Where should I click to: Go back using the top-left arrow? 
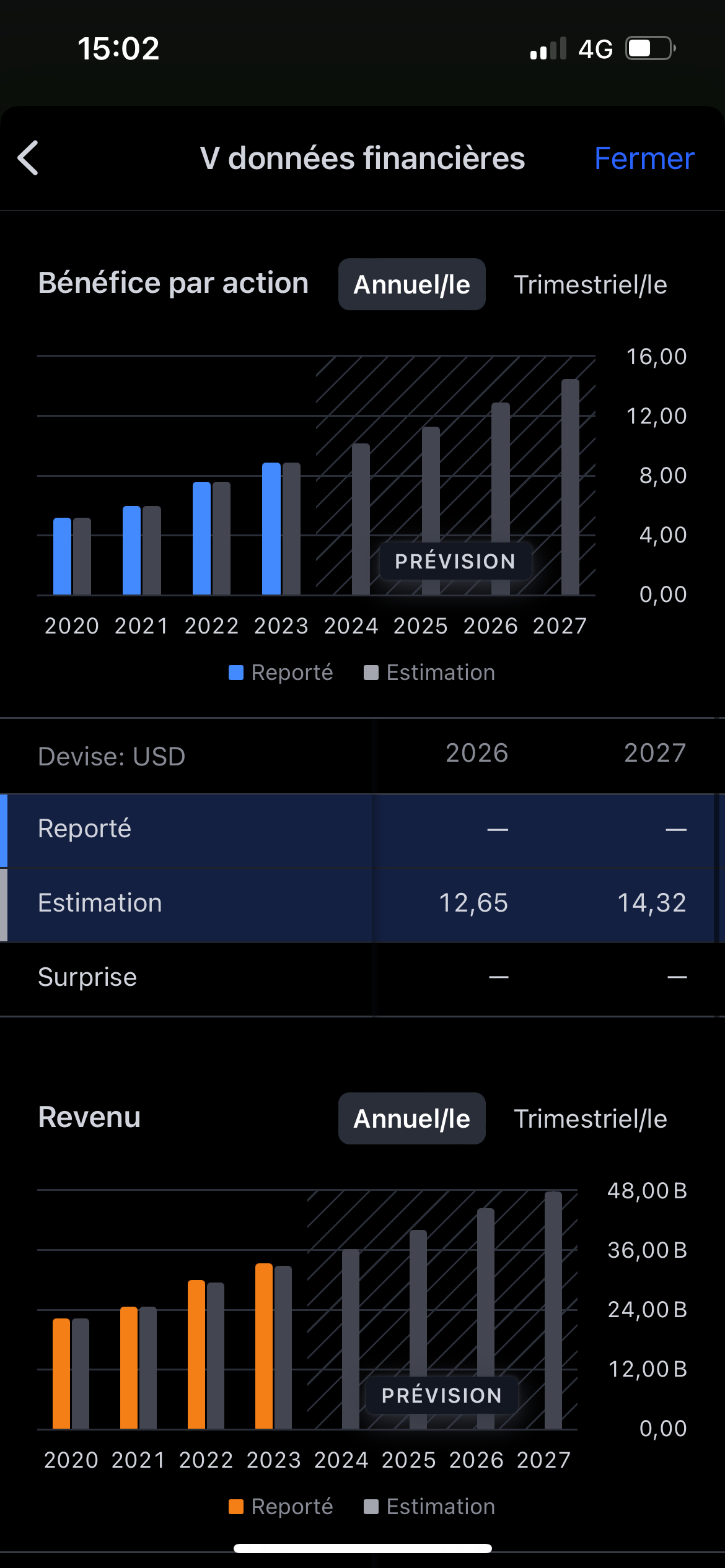pos(29,159)
